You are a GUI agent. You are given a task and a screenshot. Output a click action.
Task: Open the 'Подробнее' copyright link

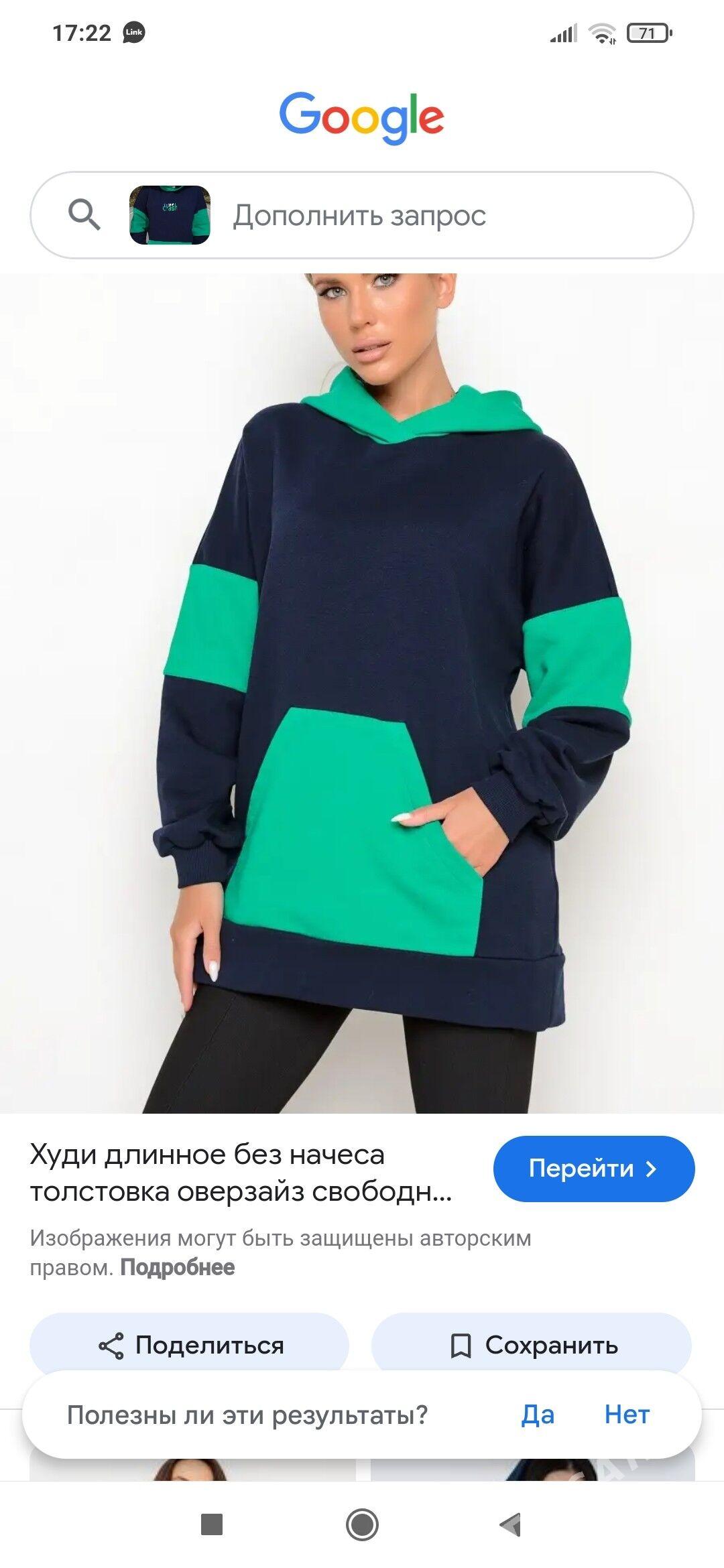178,1268
